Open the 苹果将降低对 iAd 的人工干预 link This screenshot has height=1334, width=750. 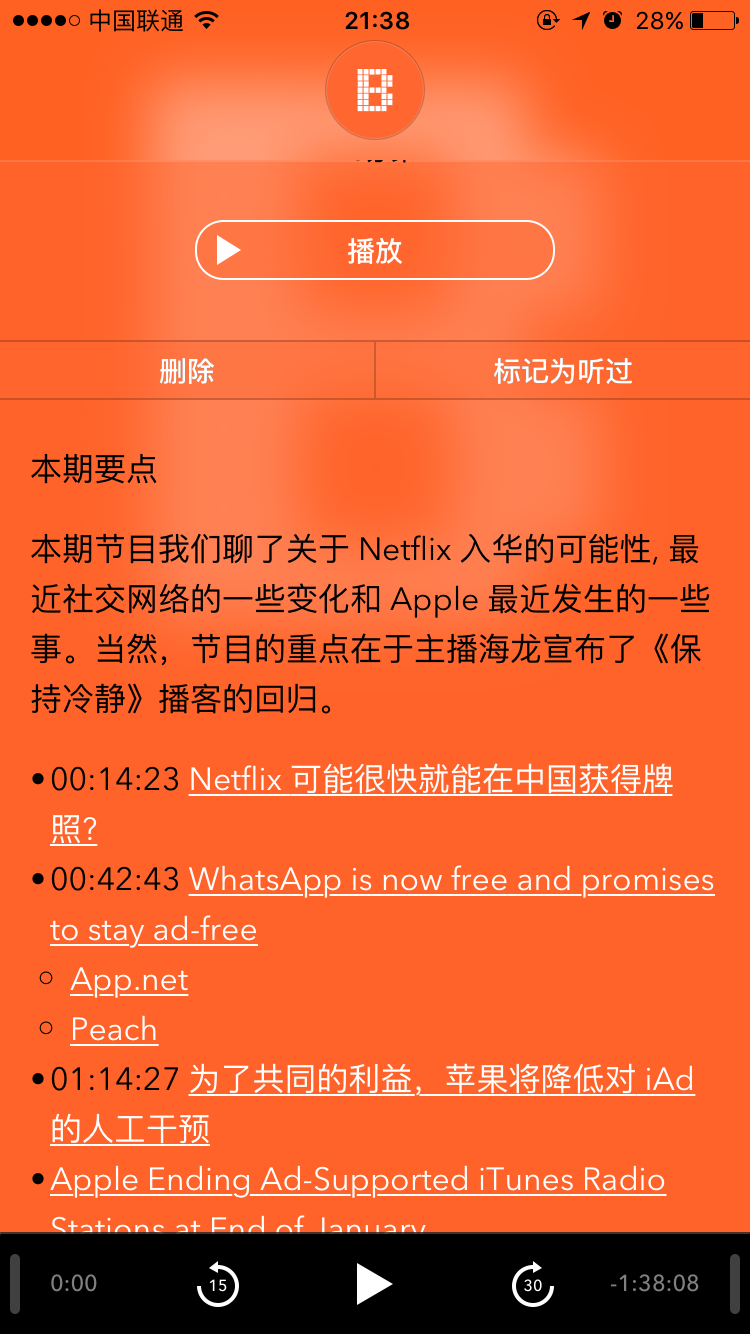click(x=372, y=1104)
